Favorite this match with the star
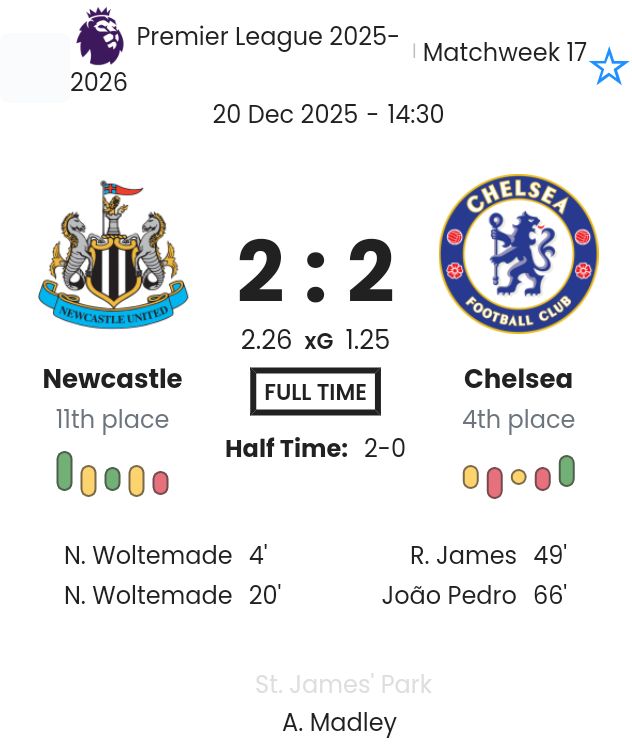This screenshot has height=750, width=632. pyautogui.click(x=608, y=67)
